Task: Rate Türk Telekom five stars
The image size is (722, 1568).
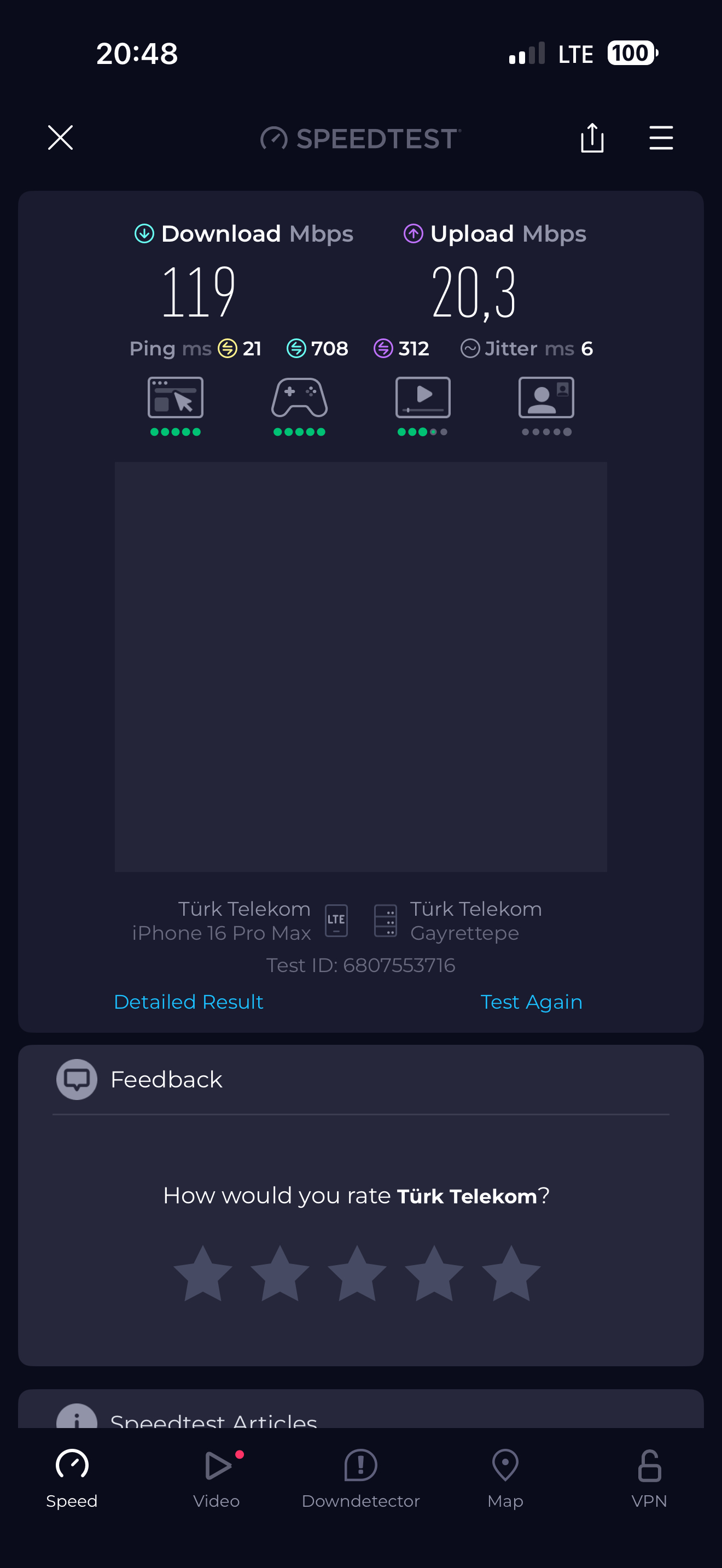Action: point(511,1273)
